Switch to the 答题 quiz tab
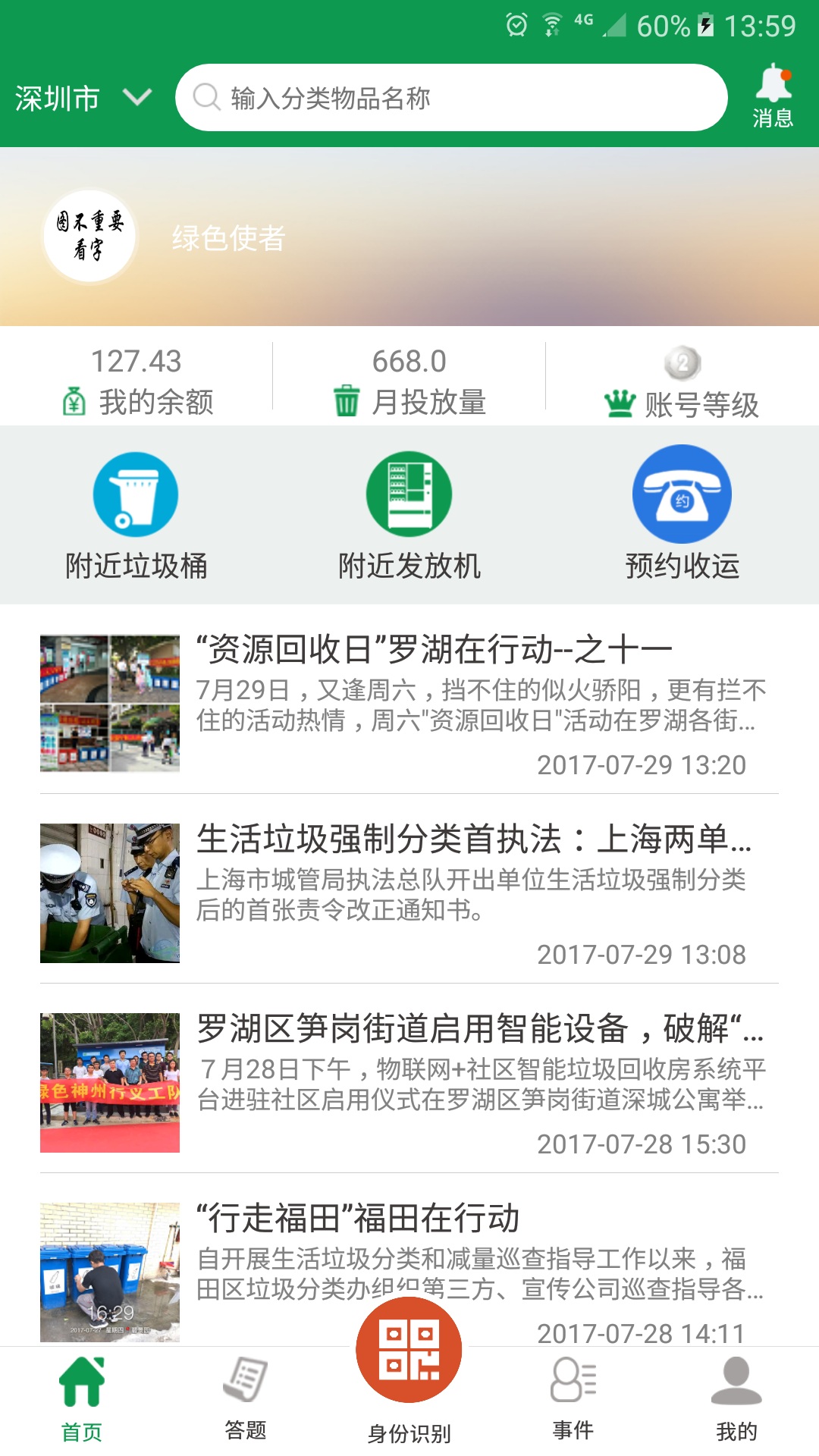 tap(245, 1403)
